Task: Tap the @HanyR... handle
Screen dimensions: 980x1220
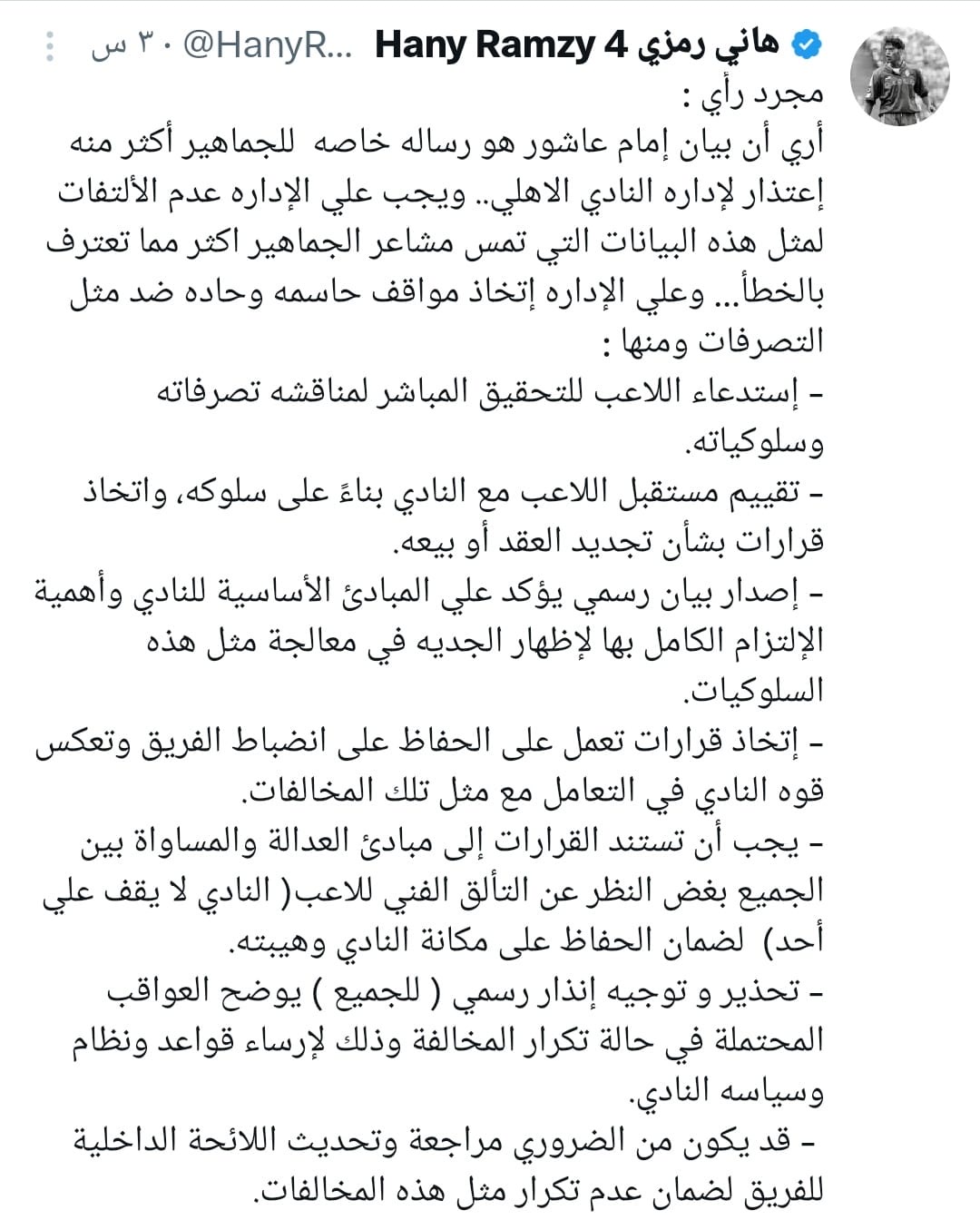Action: [x=269, y=44]
